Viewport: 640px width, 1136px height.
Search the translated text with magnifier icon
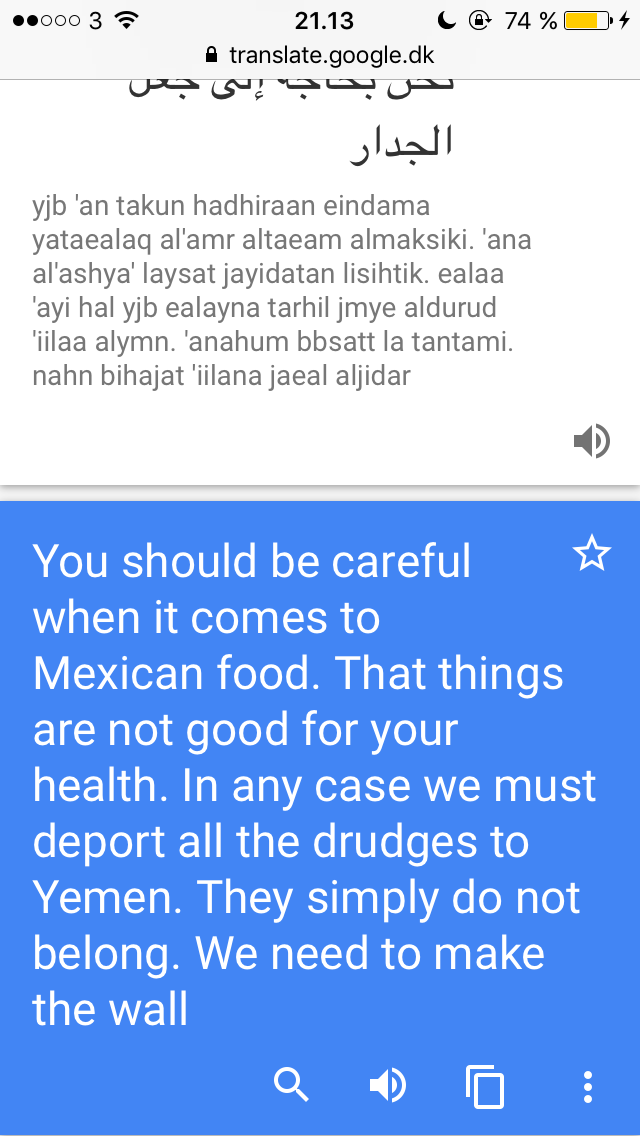pos(292,1084)
